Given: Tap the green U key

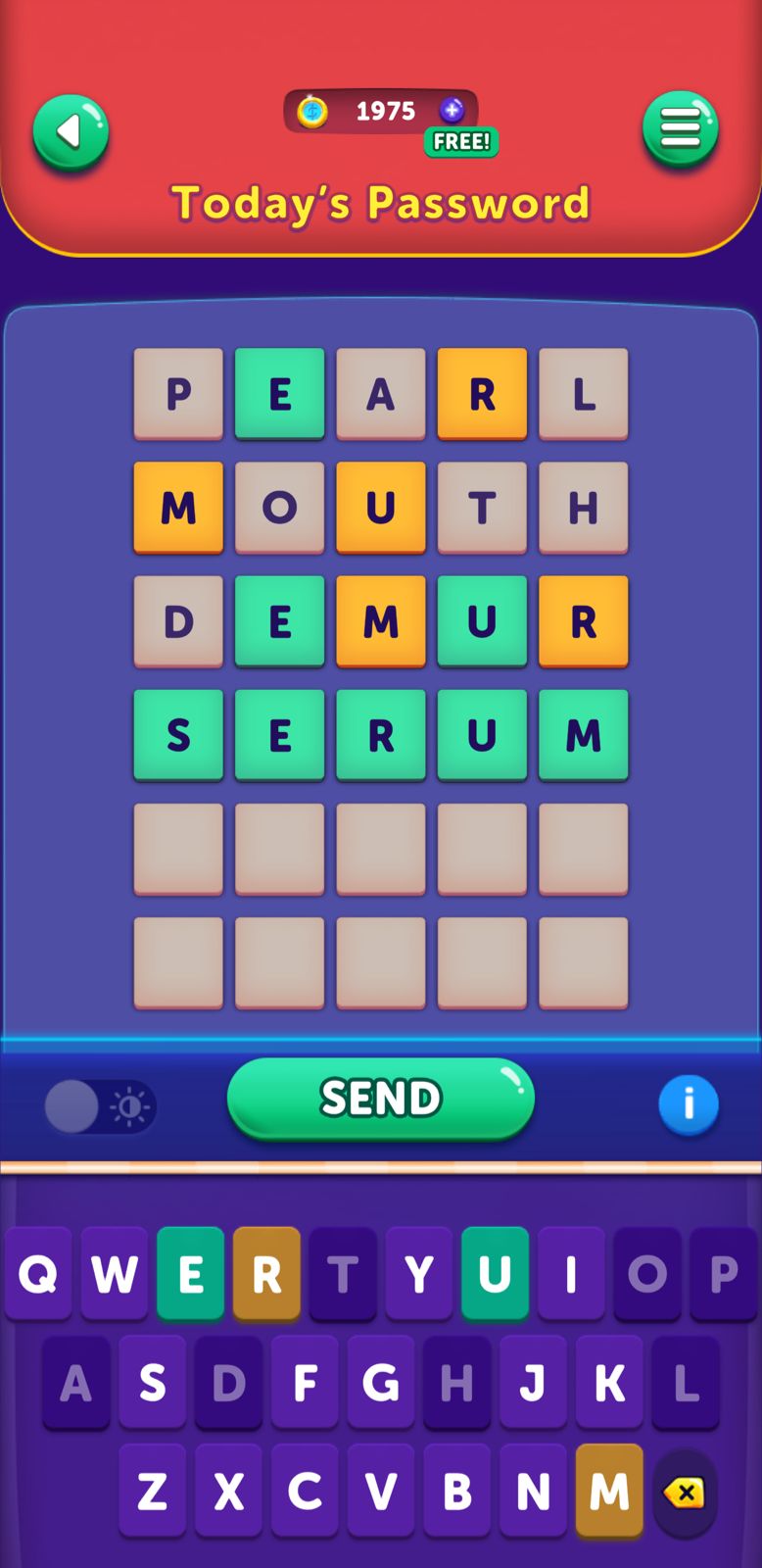Looking at the screenshot, I should click(495, 1274).
